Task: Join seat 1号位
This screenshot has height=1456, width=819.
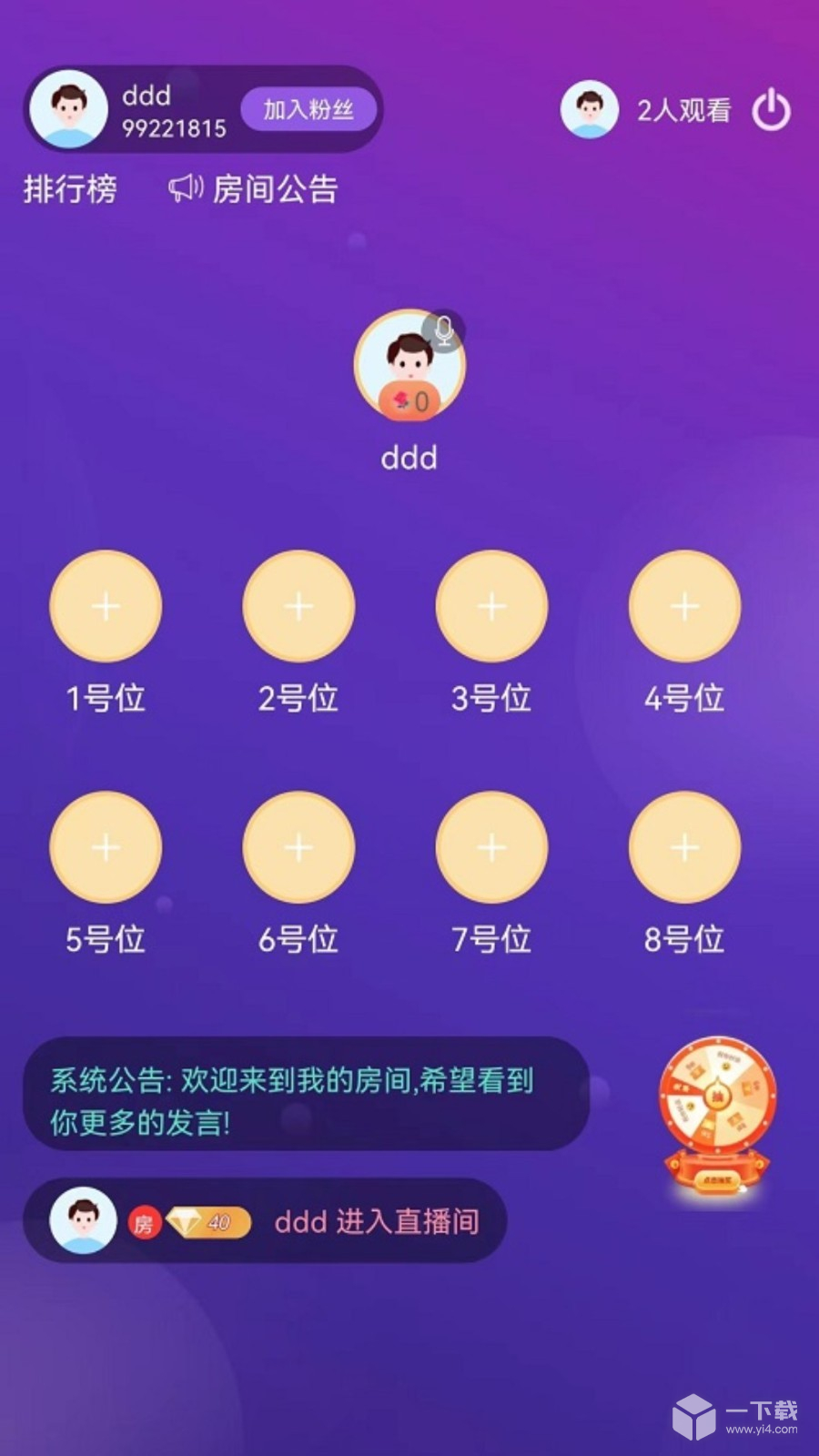Action: pos(106,606)
